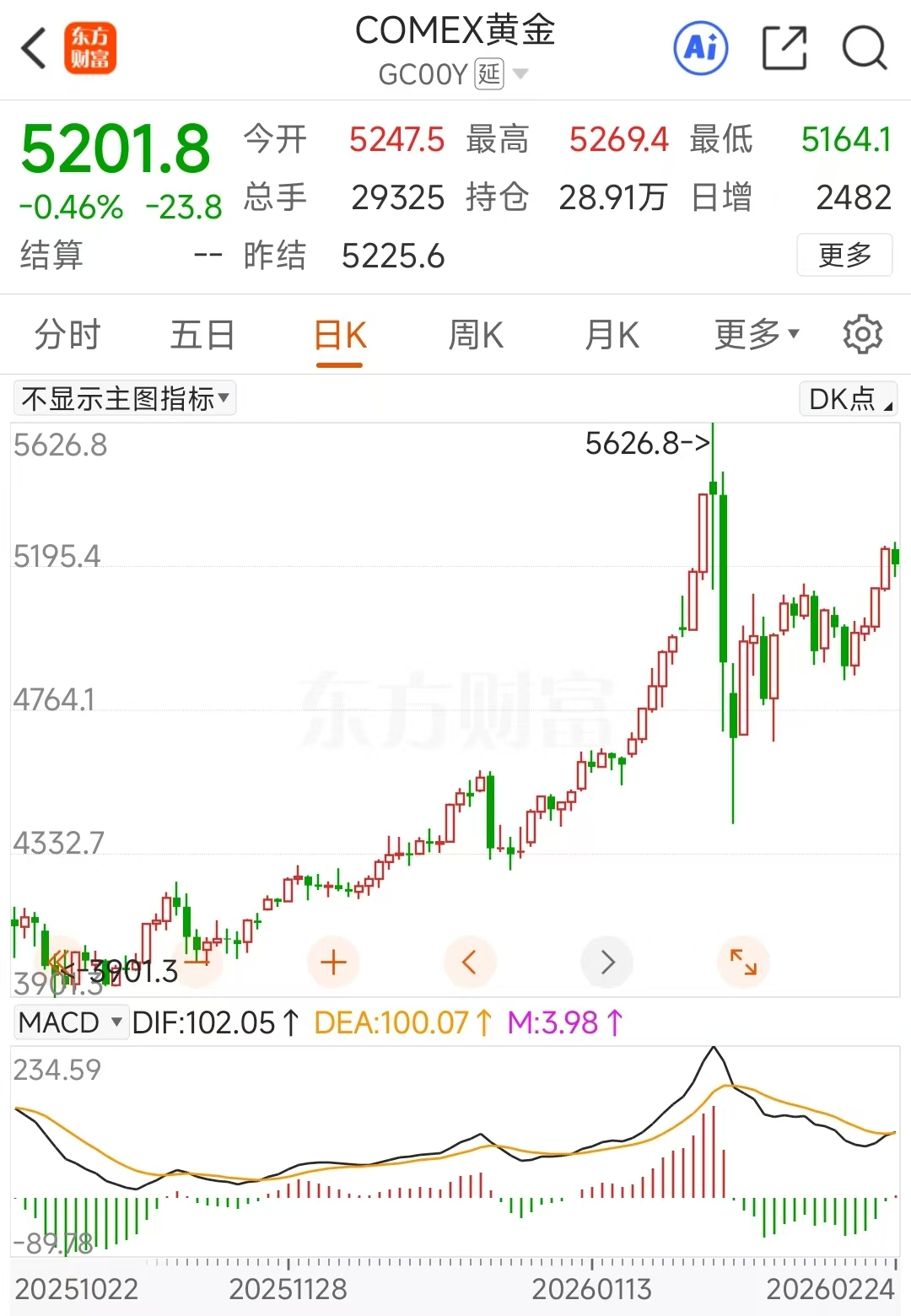Go back using the arrow icon
Screen dimensions: 911x1316
(34, 48)
